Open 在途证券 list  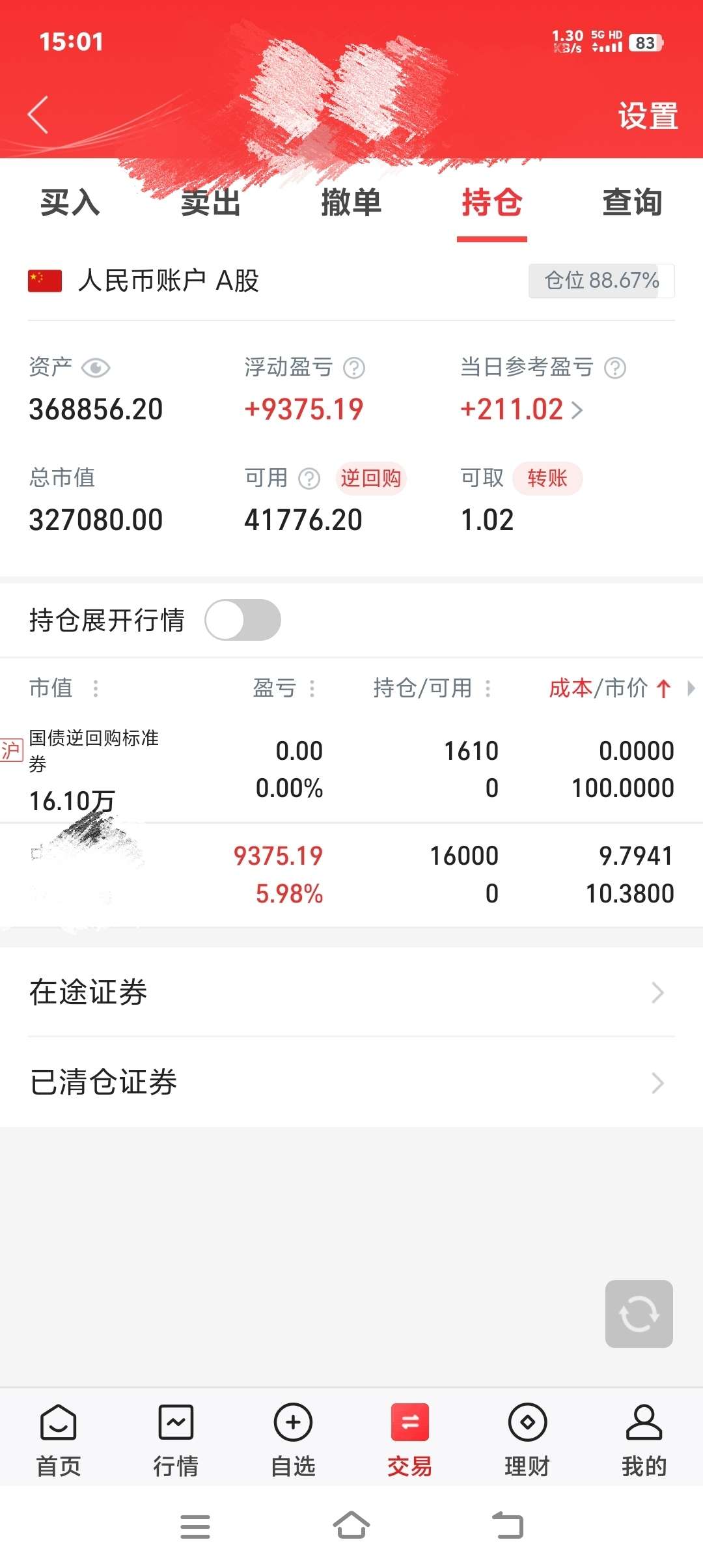click(351, 992)
